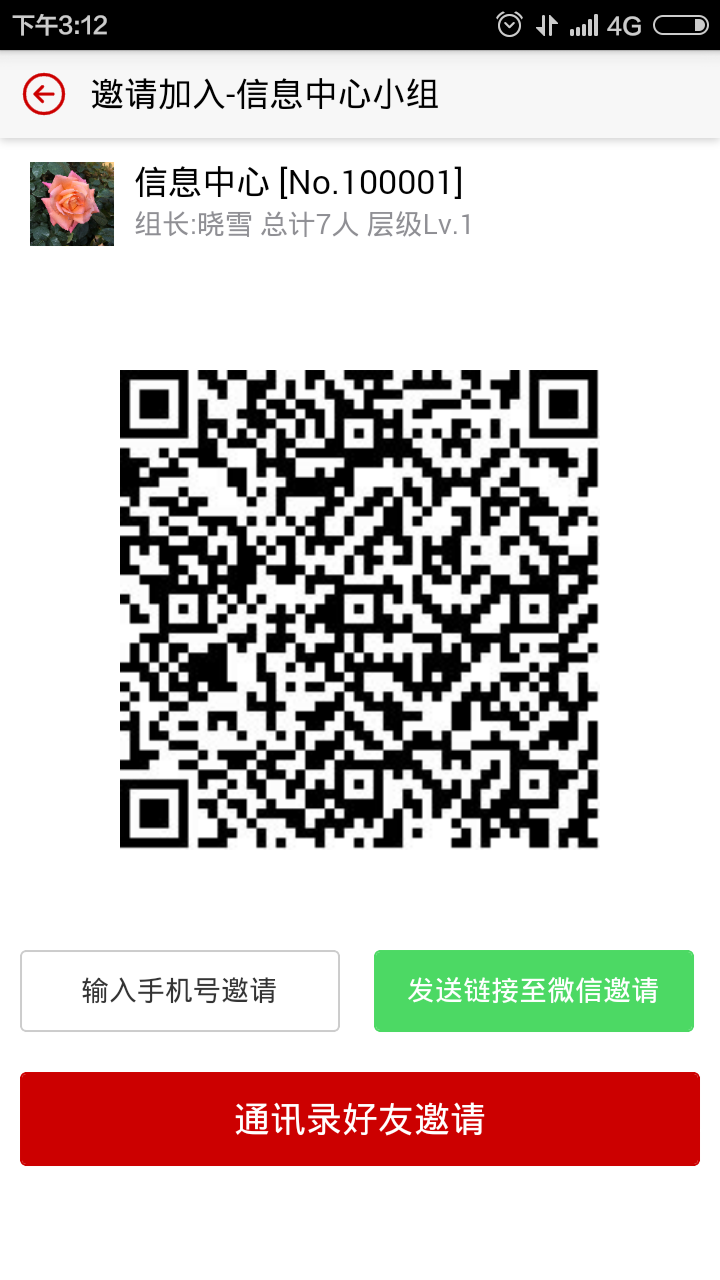This screenshot has width=720, height=1280.
Task: Send invite link via 发送链接至微信邀请
Action: click(533, 991)
